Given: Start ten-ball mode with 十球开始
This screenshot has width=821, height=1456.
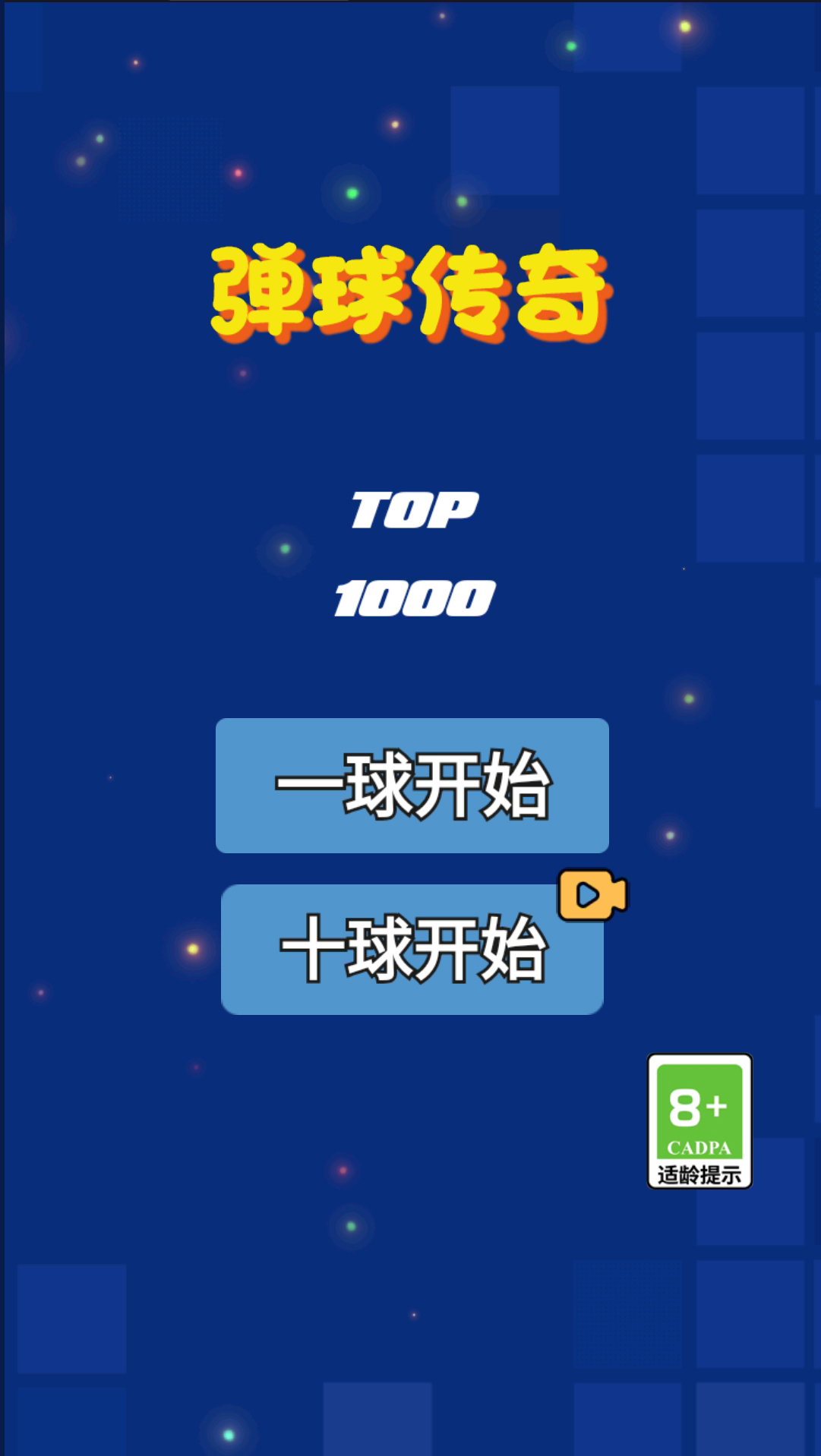Looking at the screenshot, I should tap(412, 949).
